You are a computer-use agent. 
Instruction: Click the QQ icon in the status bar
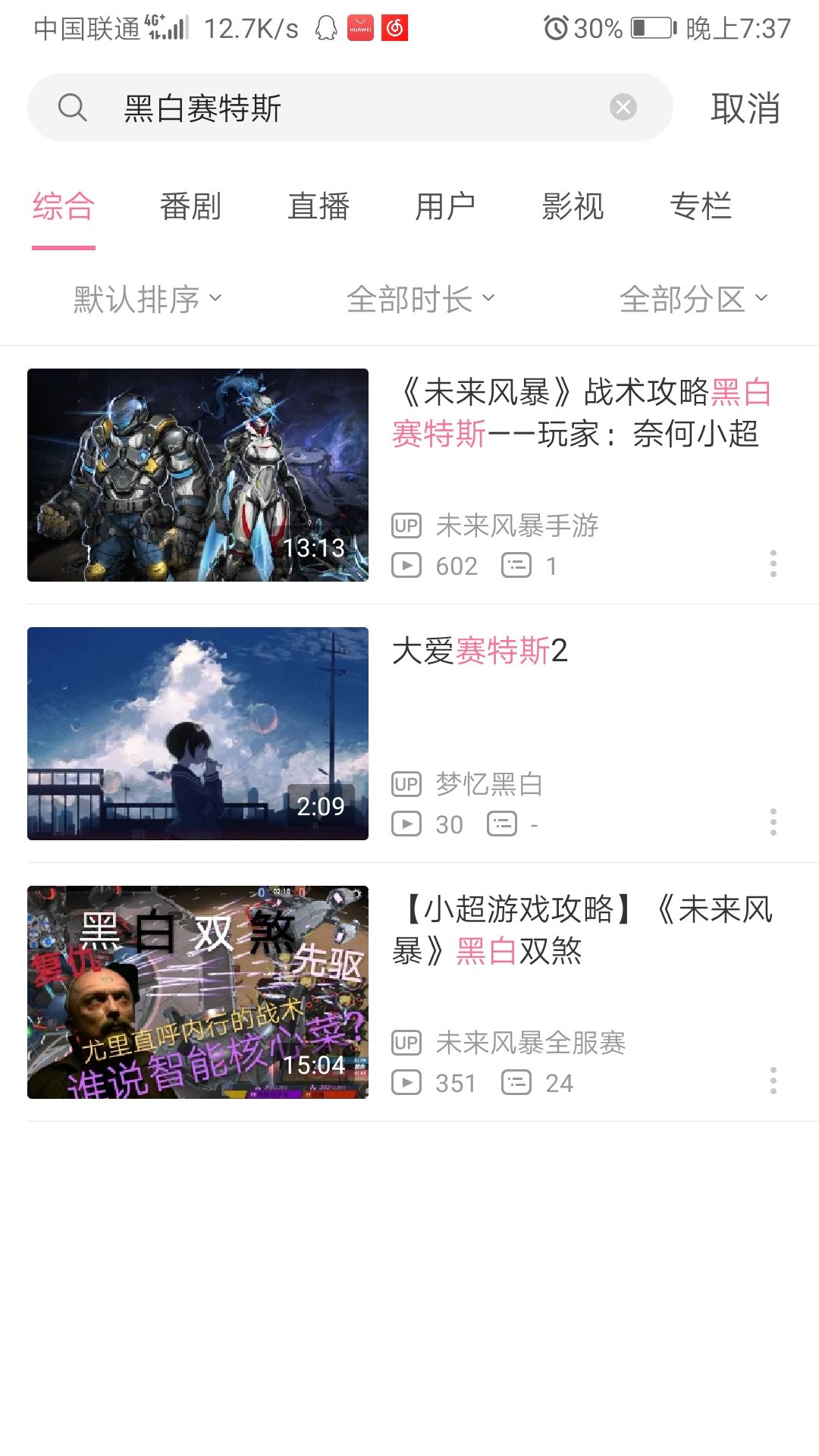(x=325, y=29)
